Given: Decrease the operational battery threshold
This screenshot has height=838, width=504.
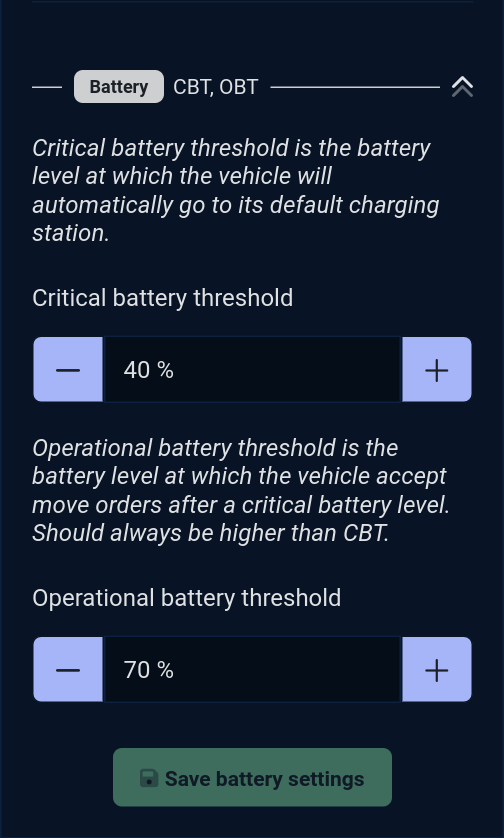Looking at the screenshot, I should 68,669.
